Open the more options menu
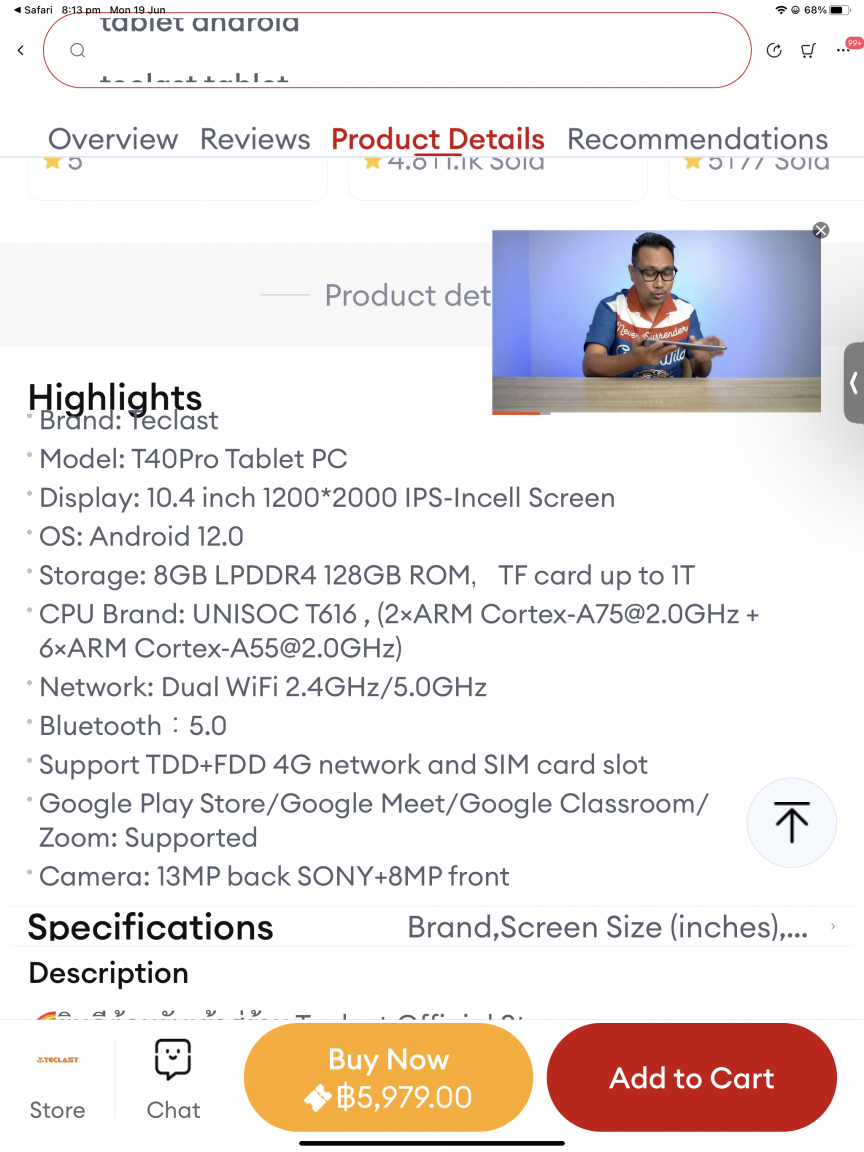864x1152 pixels. [845, 50]
